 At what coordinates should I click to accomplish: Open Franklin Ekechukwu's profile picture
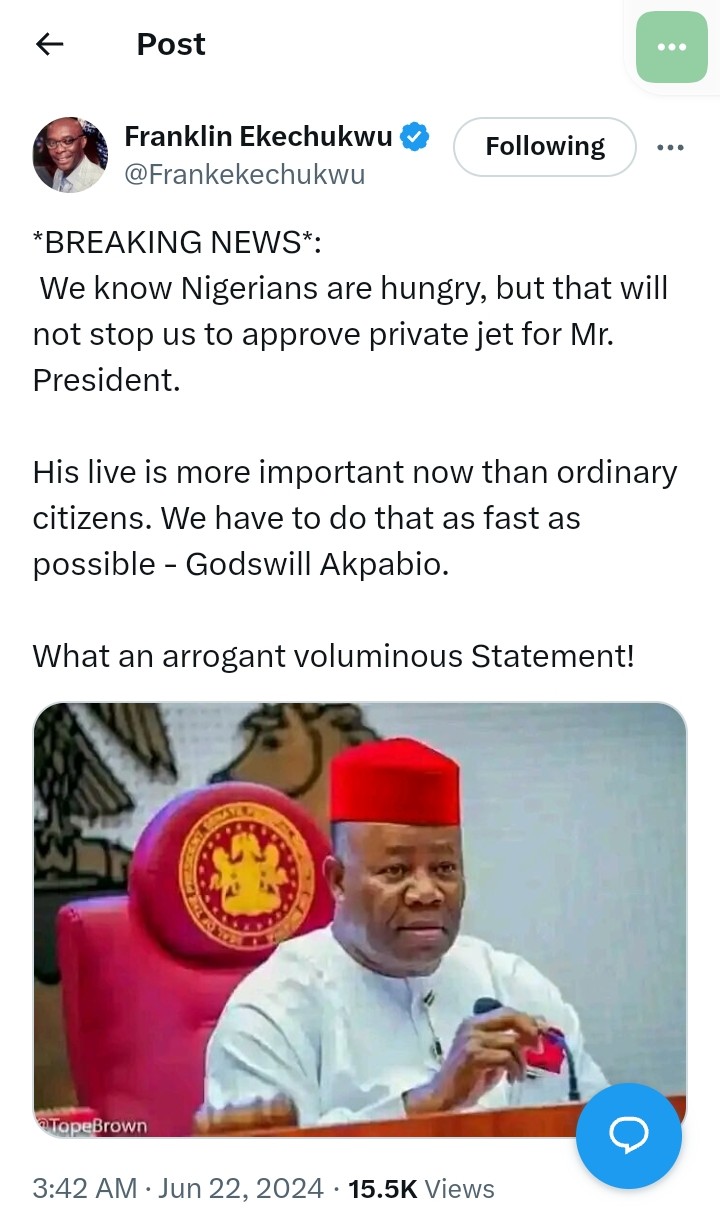tap(70, 155)
